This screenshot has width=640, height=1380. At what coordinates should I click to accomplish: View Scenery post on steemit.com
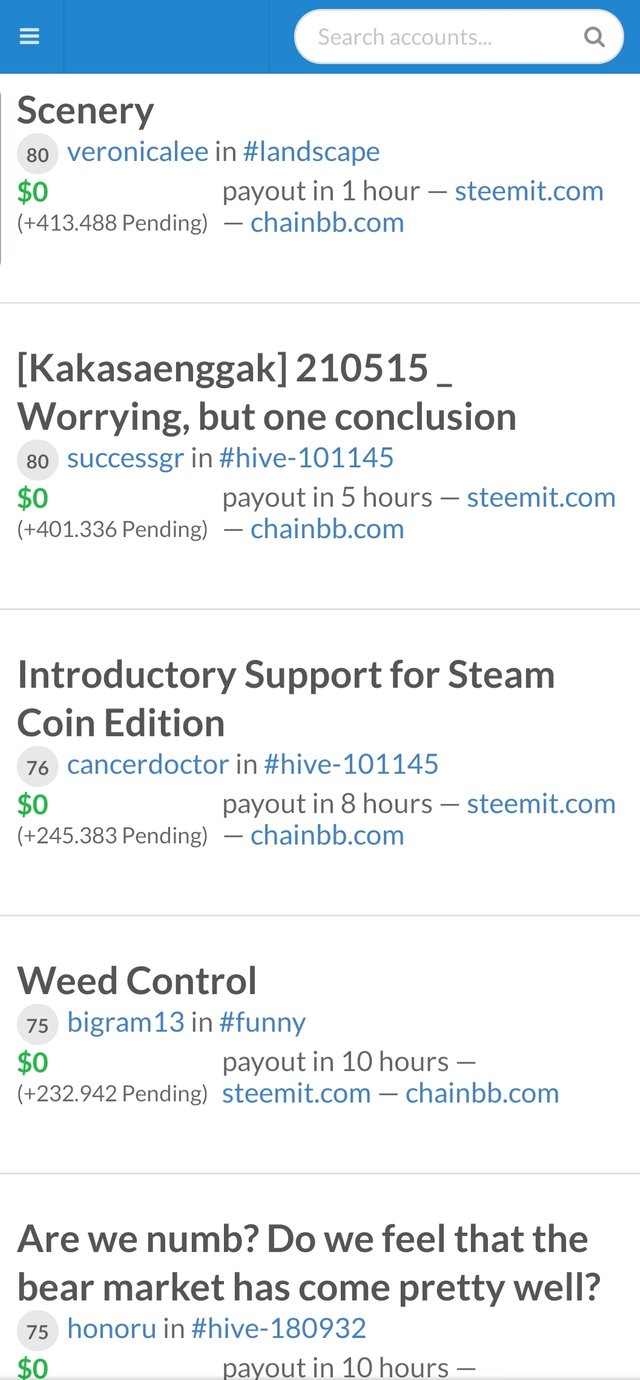(x=529, y=191)
